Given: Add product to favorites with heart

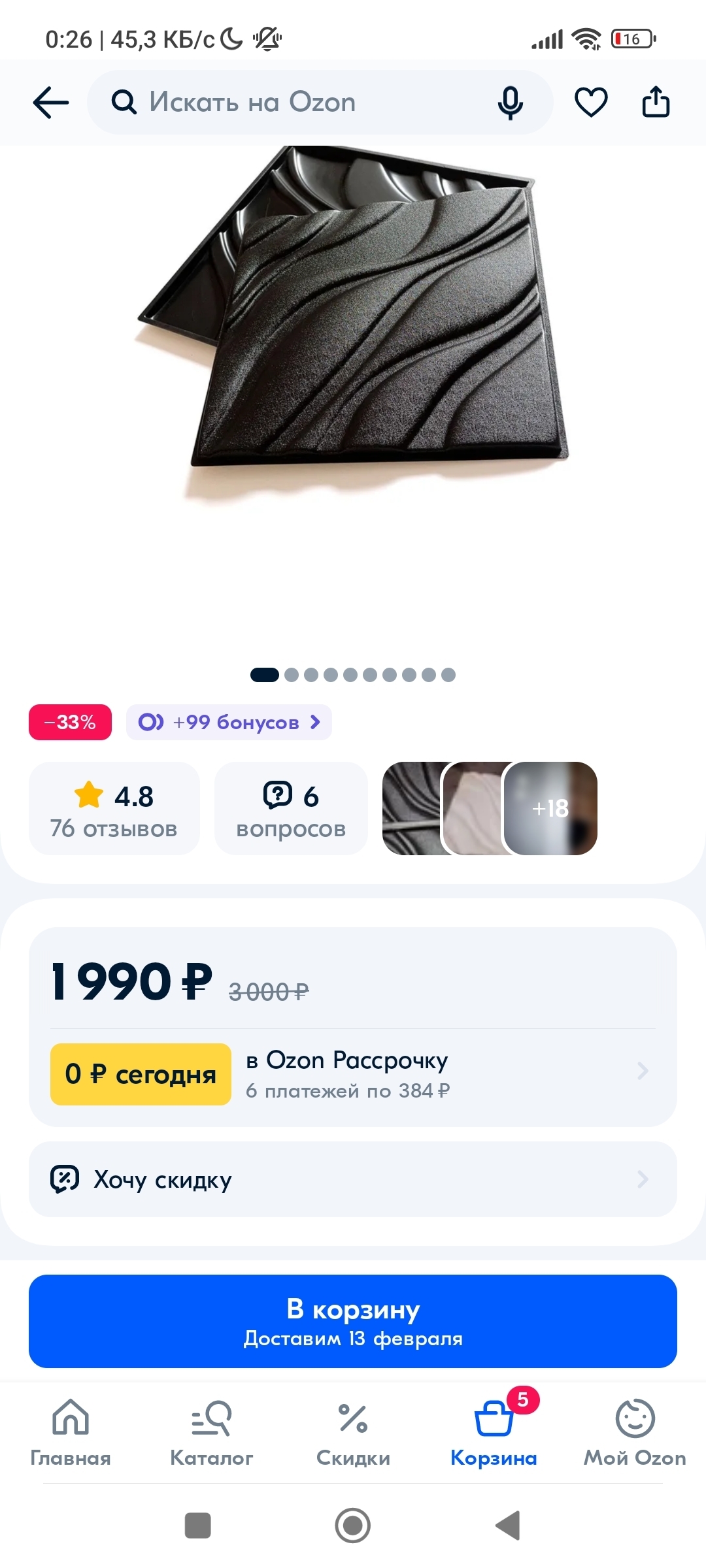Looking at the screenshot, I should [x=591, y=103].
